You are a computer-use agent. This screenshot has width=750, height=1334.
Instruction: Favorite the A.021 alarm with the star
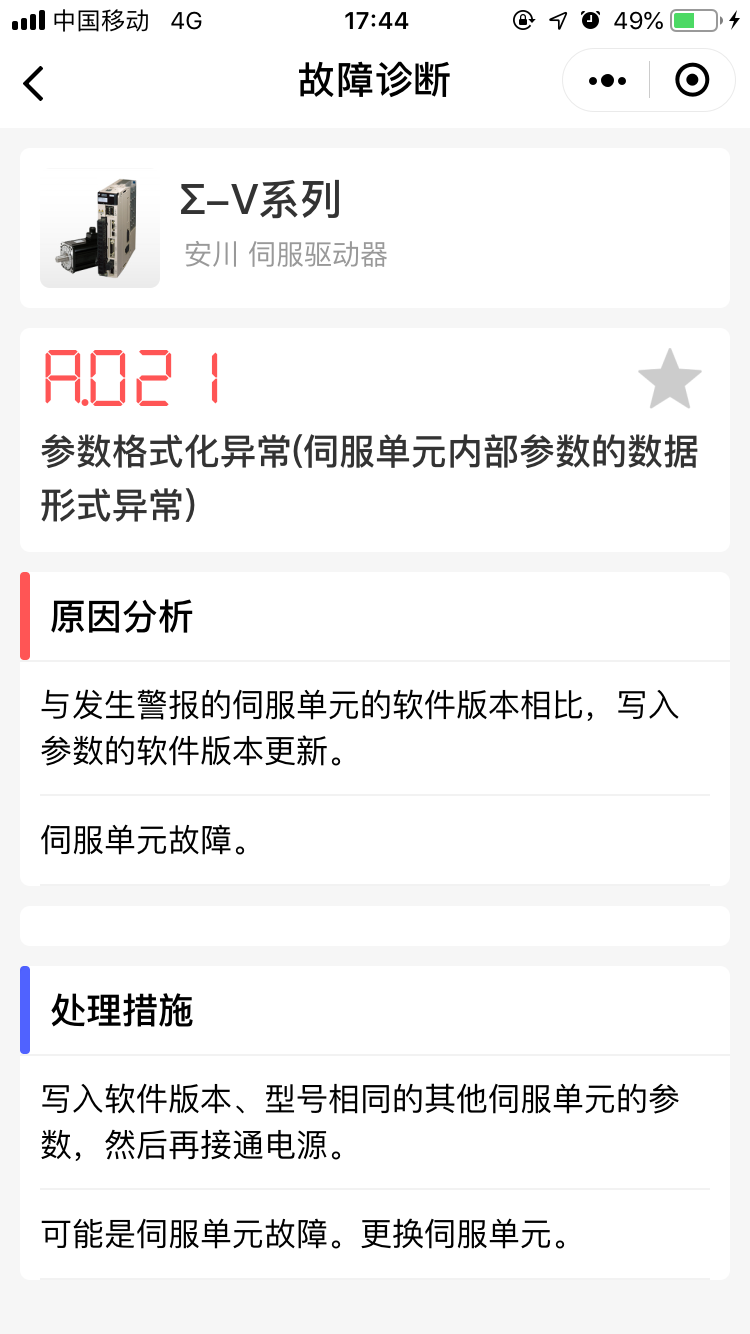point(669,379)
